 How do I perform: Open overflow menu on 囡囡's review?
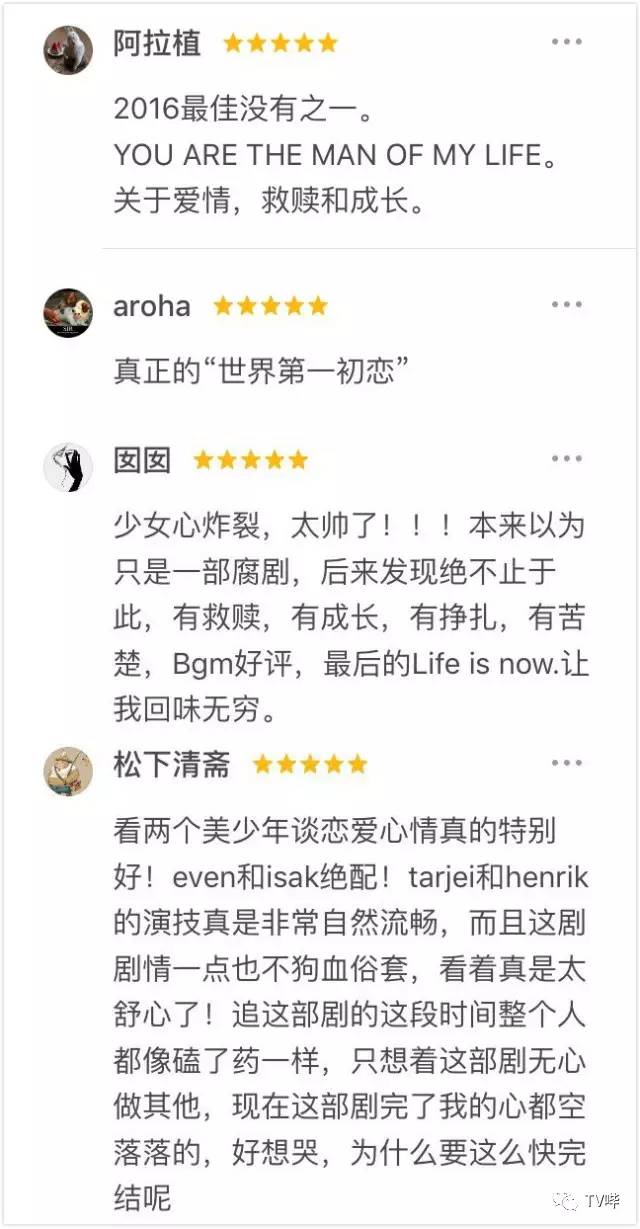567,459
